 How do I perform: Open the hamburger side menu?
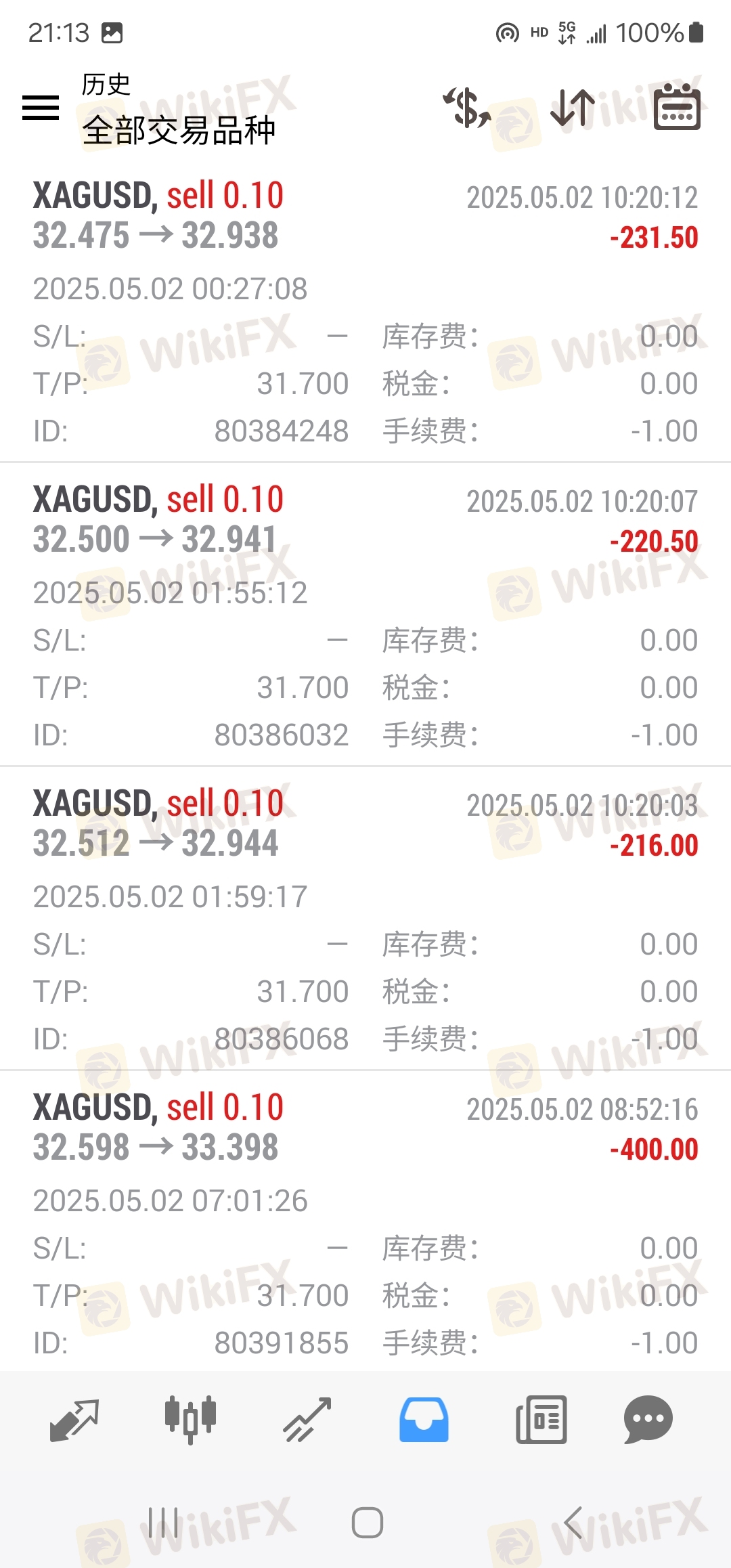pyautogui.click(x=41, y=108)
